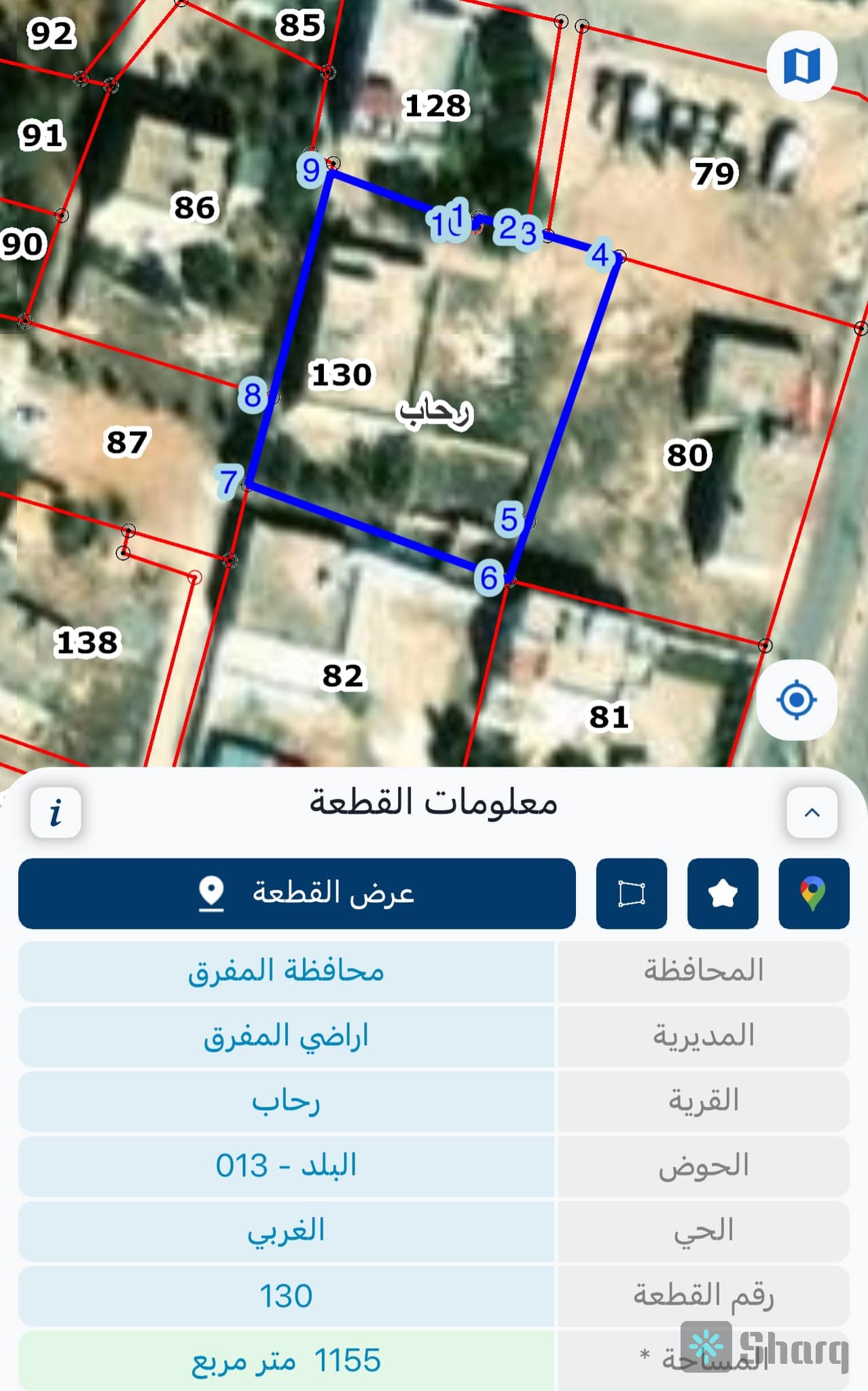Tap the عرض القطعة button
The image size is (868, 1391).
tap(297, 893)
